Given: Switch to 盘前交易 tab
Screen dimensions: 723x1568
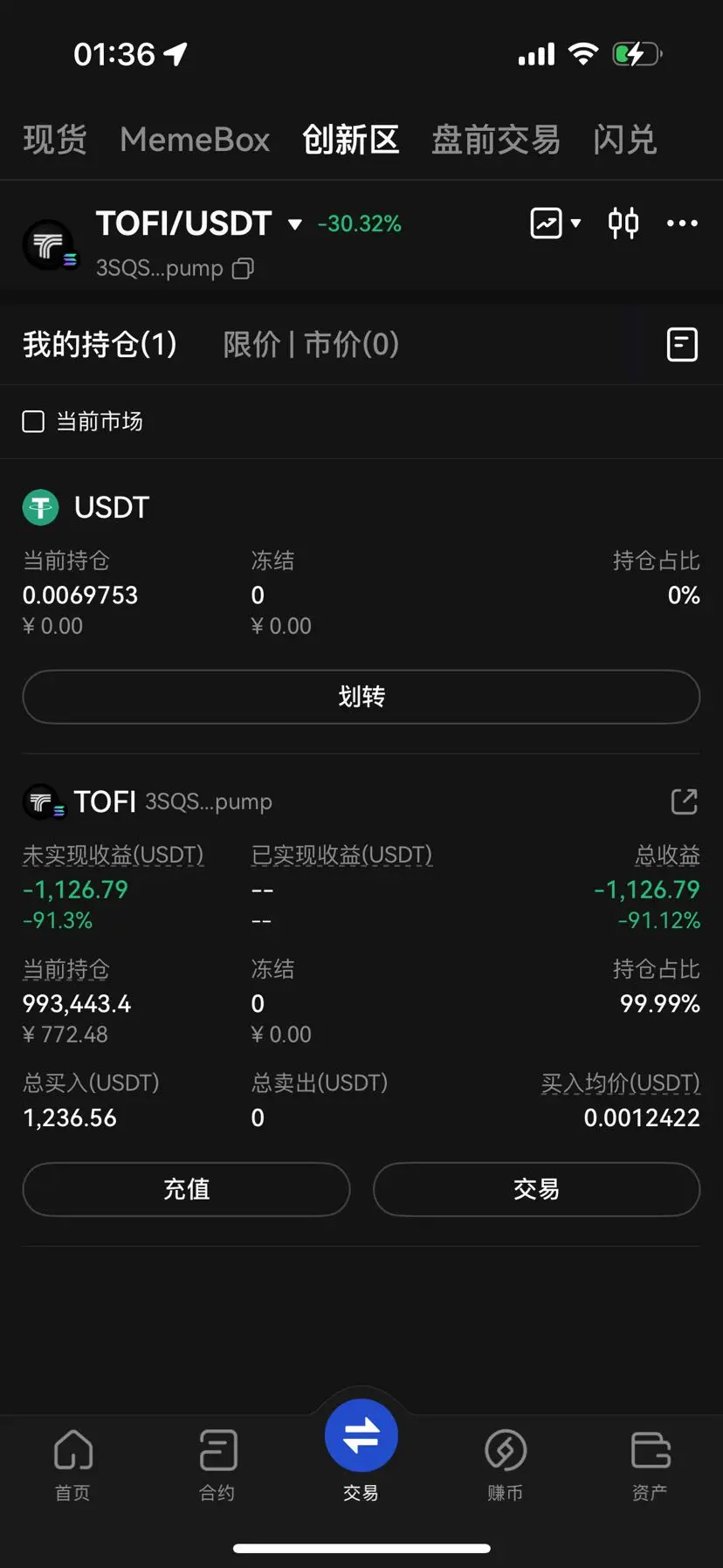Looking at the screenshot, I should 496,140.
